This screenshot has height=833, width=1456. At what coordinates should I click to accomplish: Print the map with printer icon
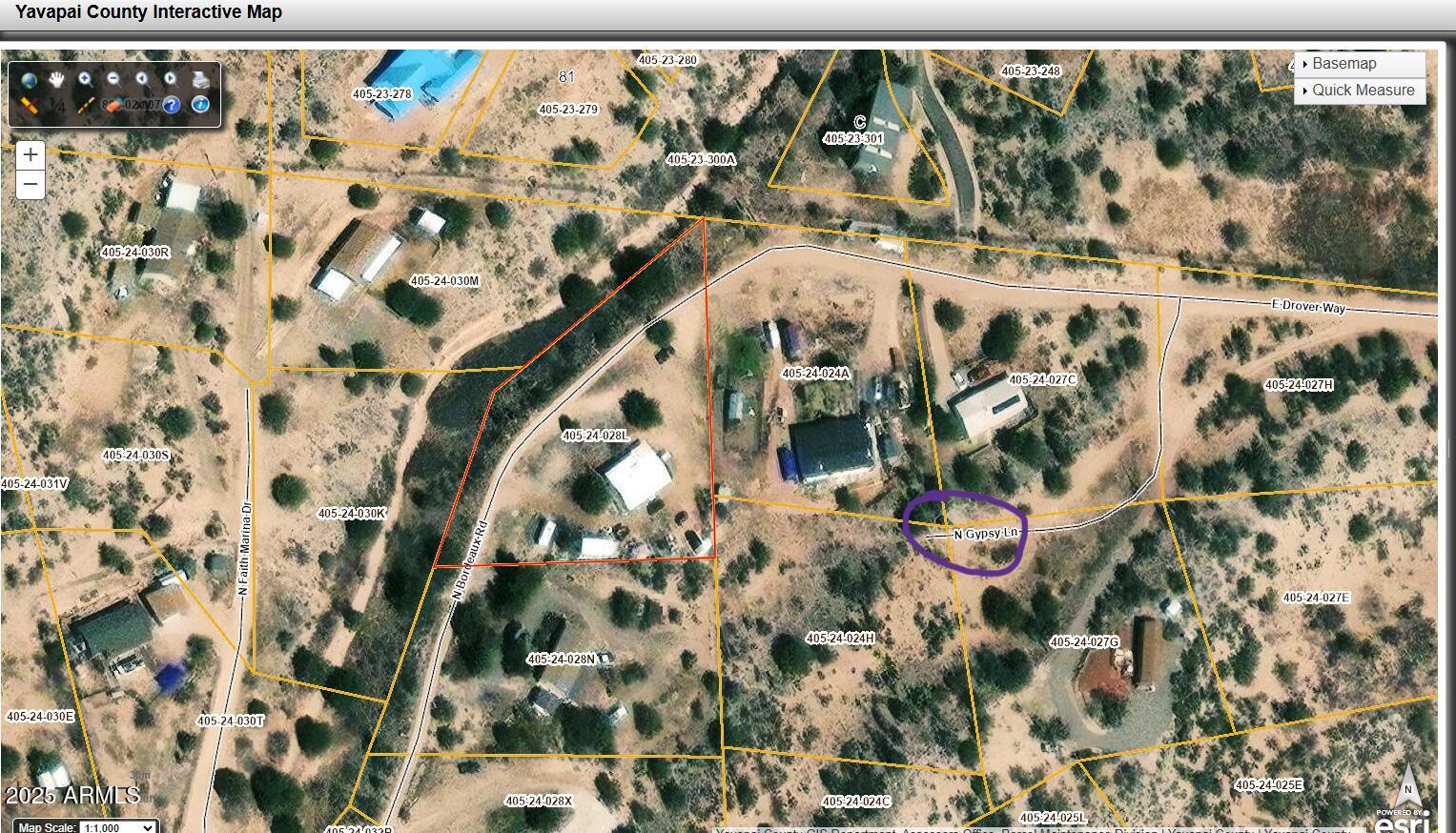200,80
